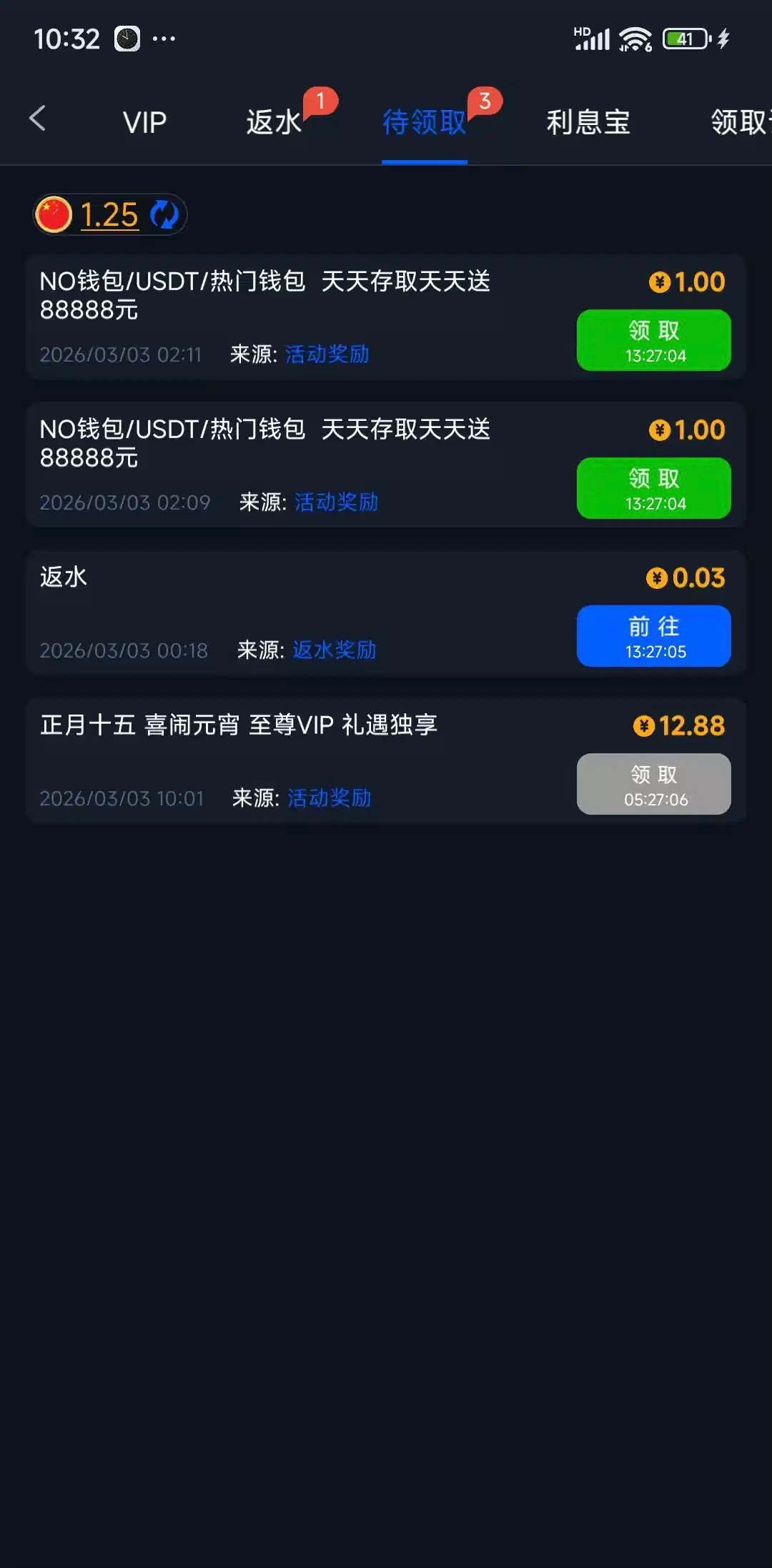Go back using the top arrow
The width and height of the screenshot is (772, 1568).
(x=38, y=119)
